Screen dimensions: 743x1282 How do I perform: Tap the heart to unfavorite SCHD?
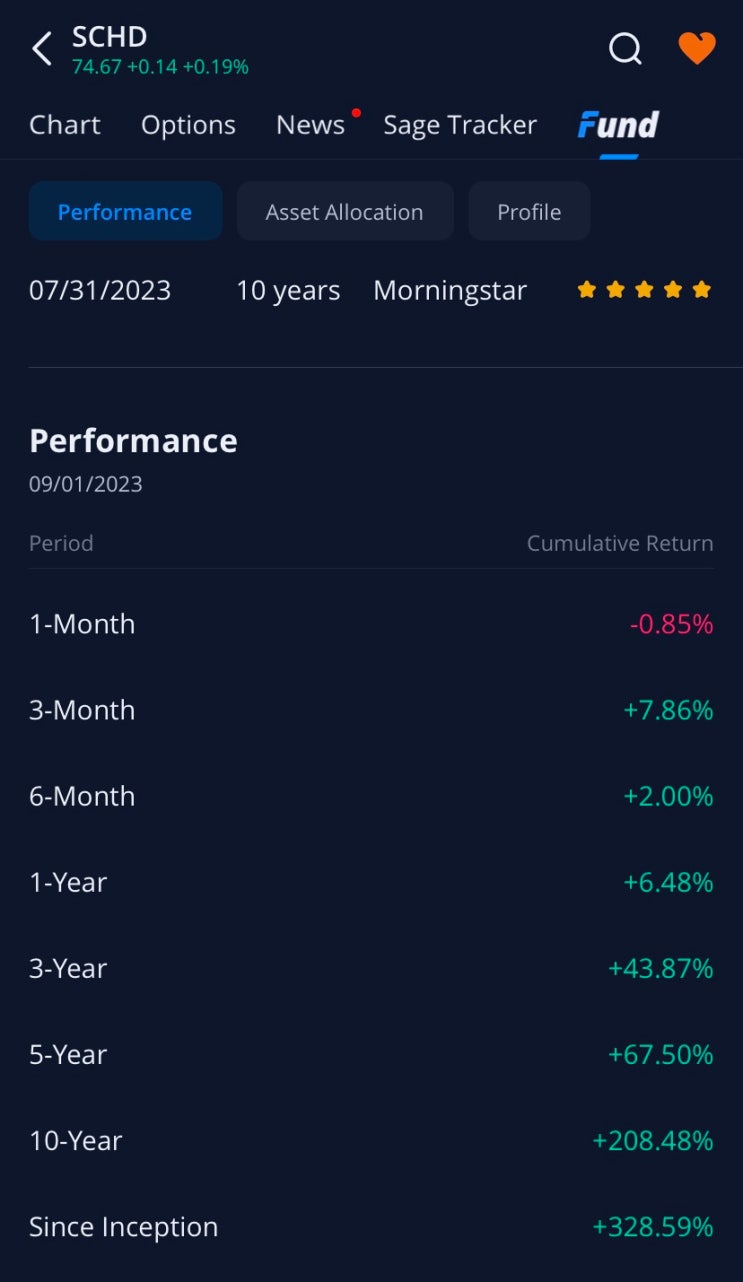tap(696, 48)
